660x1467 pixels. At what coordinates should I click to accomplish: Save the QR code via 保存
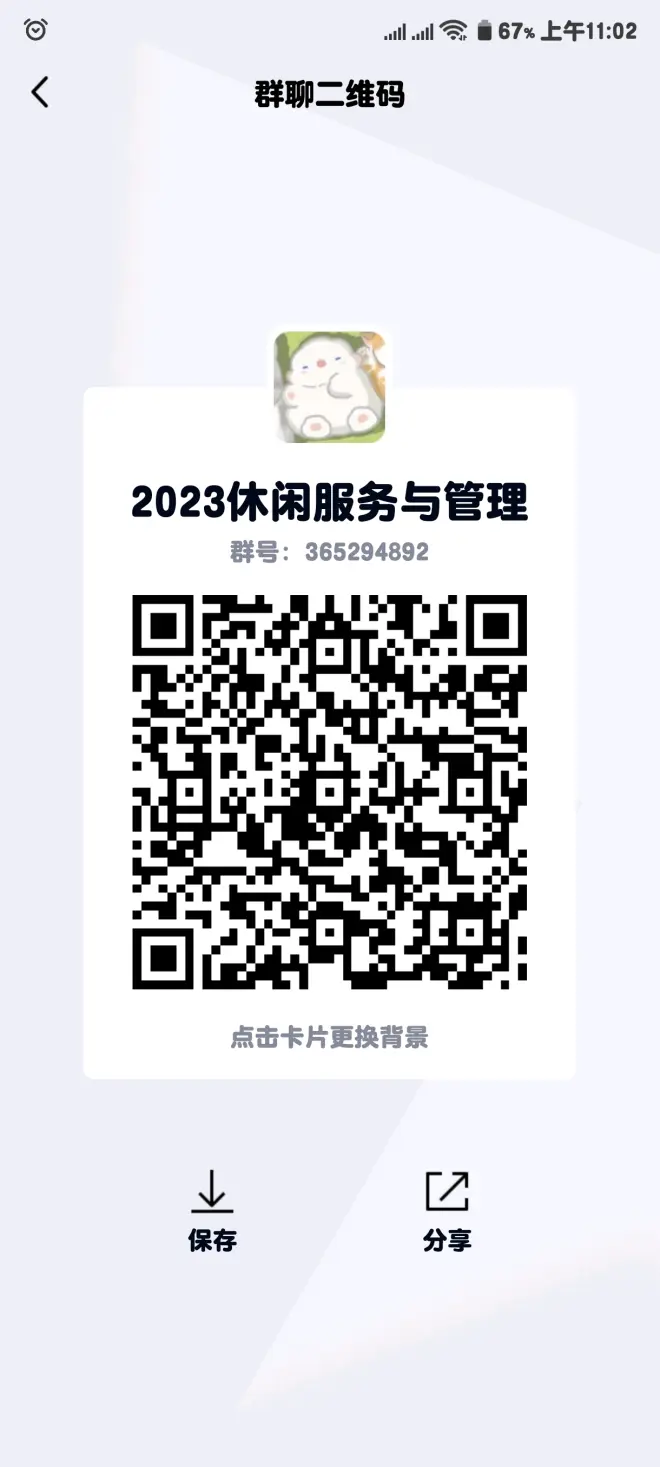(x=212, y=1210)
